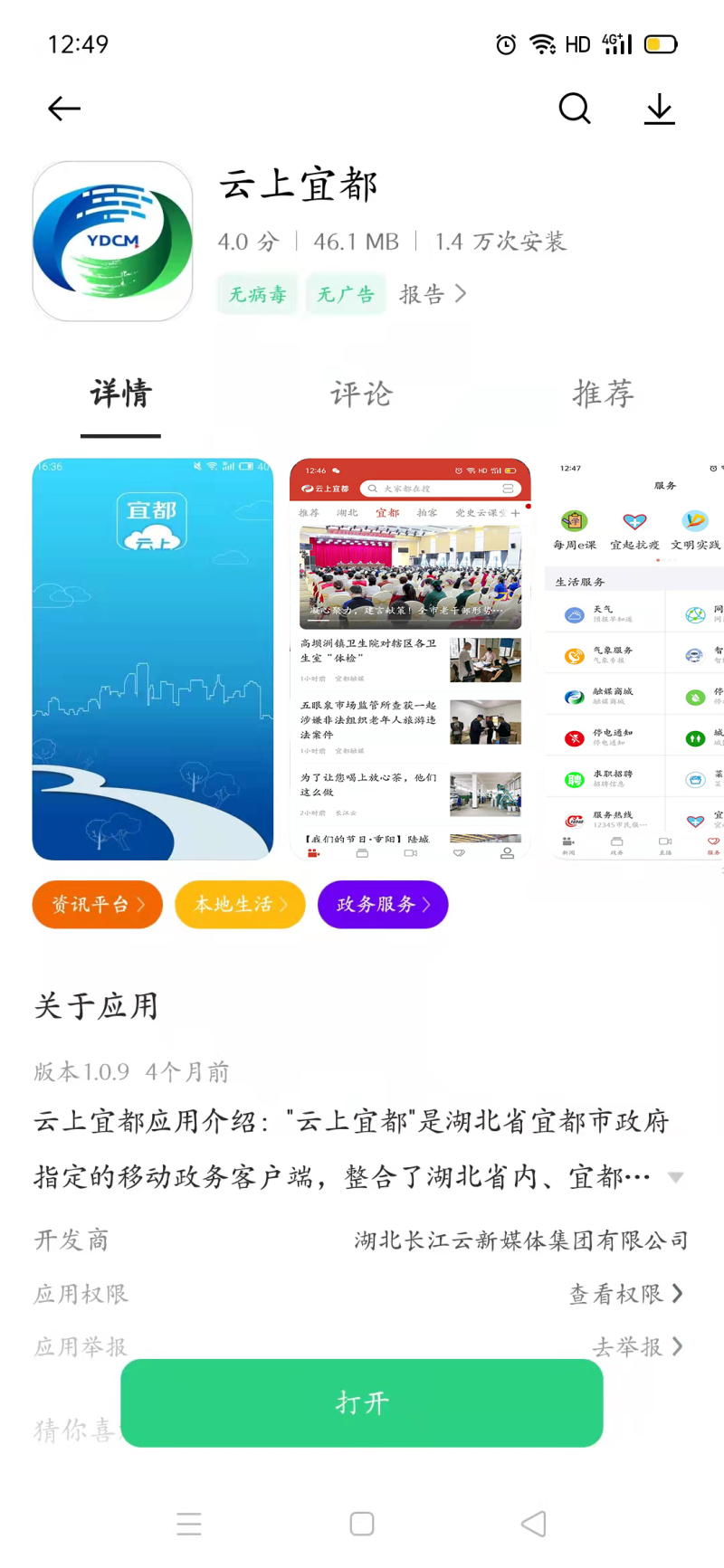
Task: Open the download manager icon
Action: [660, 109]
